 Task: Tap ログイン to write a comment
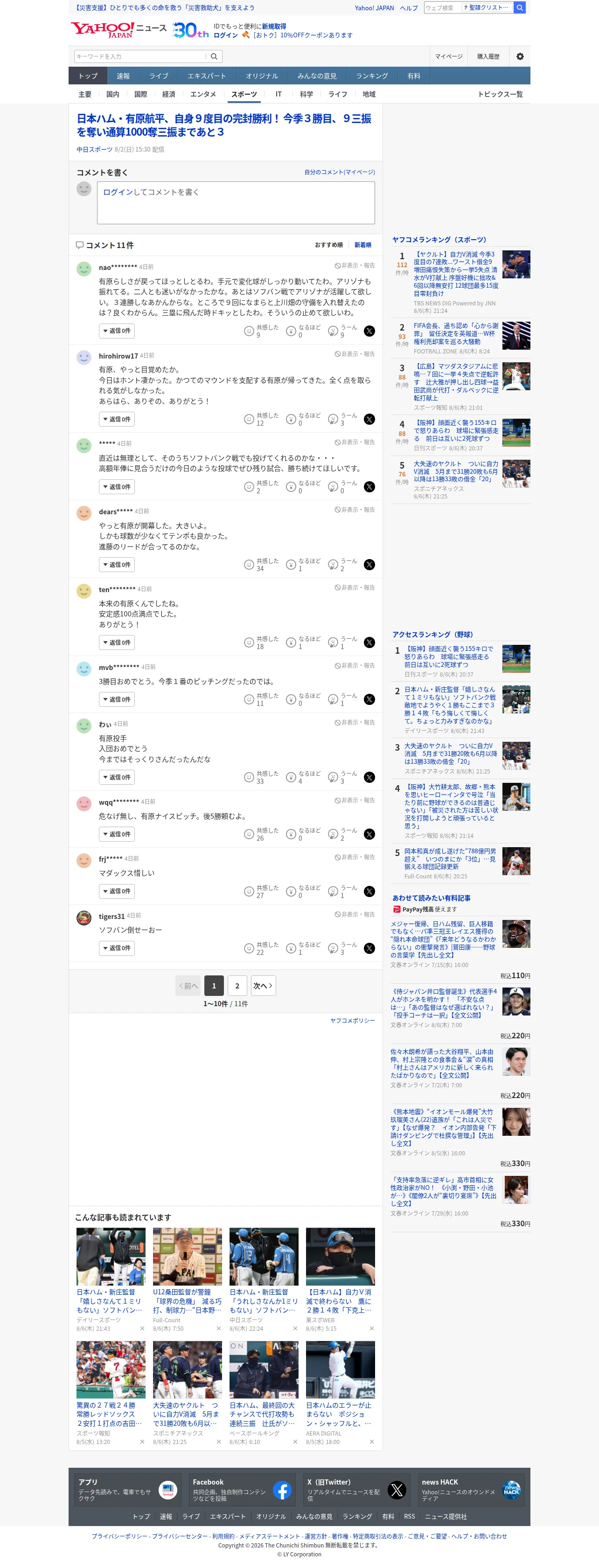118,193
